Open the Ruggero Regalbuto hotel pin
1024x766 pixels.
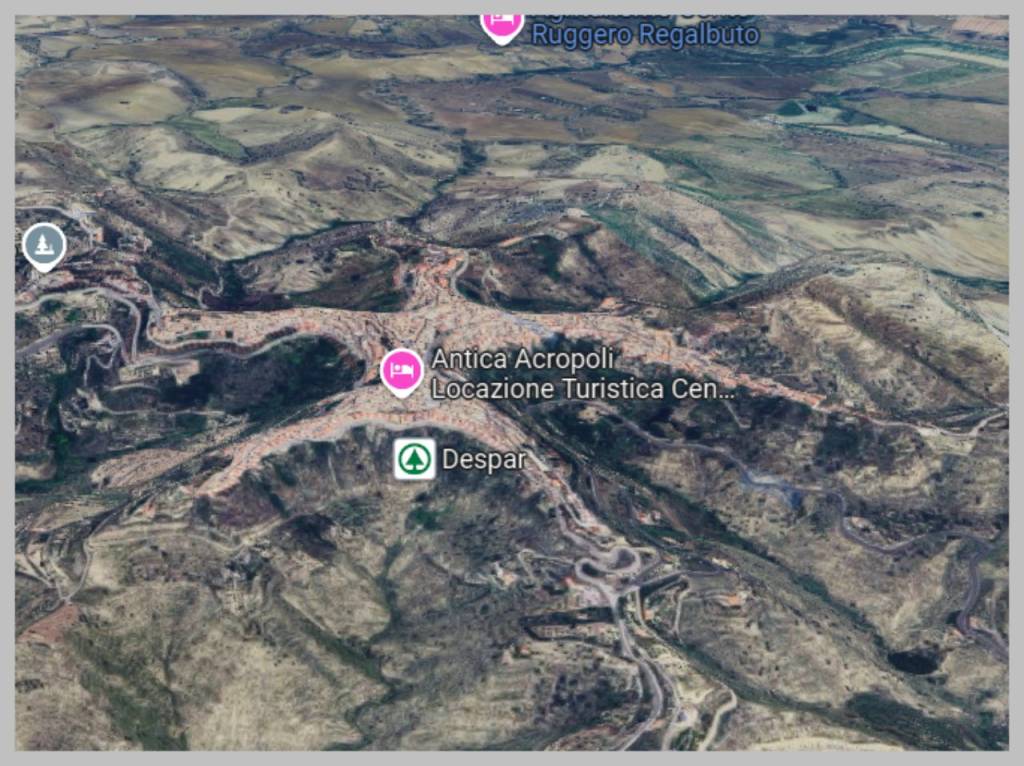[x=501, y=24]
